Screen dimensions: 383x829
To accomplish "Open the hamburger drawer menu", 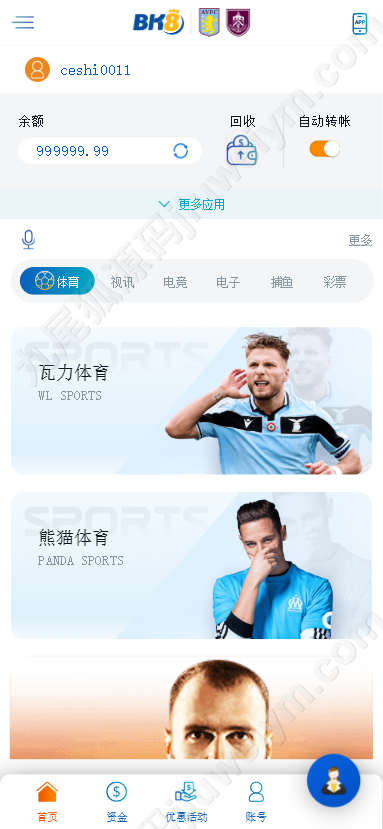I will (x=23, y=22).
